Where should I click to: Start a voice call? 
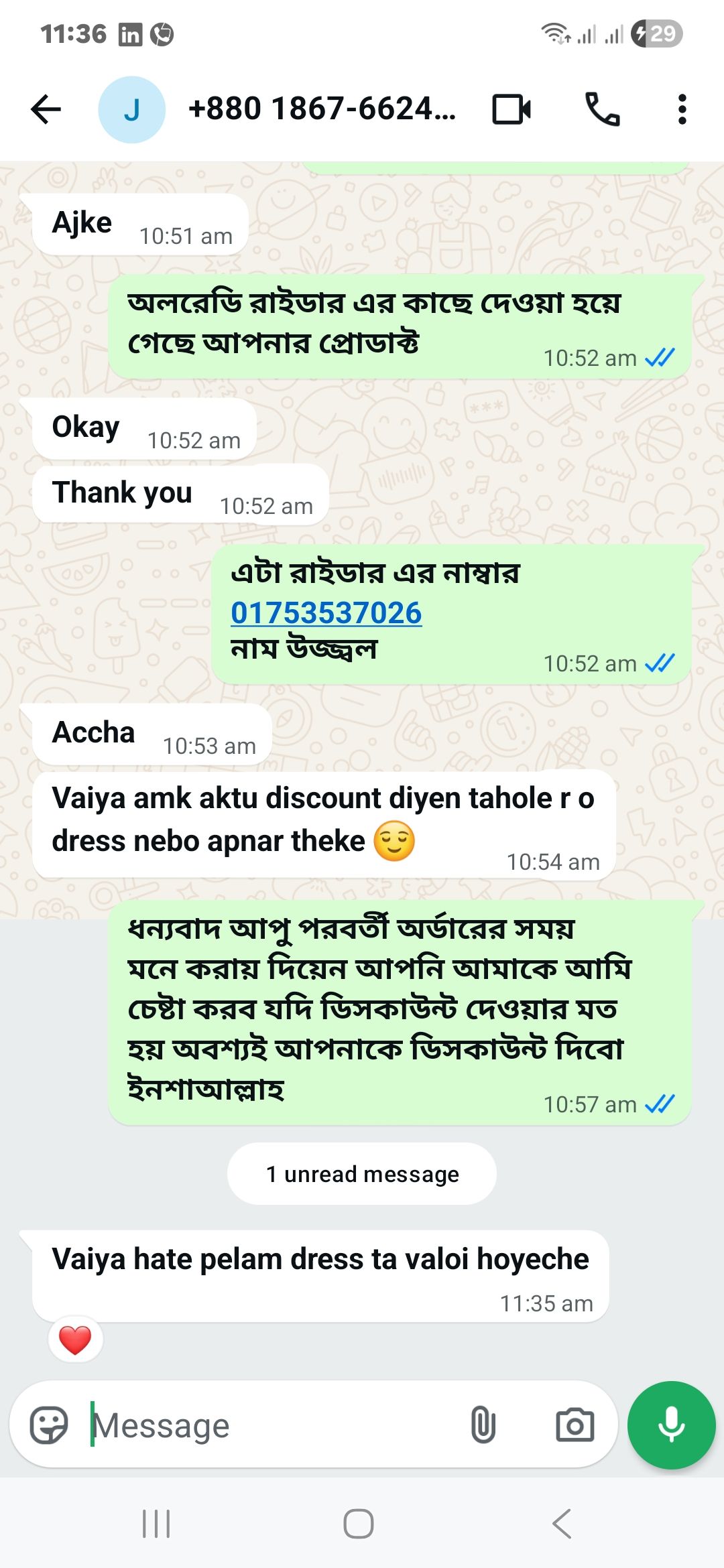tap(602, 109)
